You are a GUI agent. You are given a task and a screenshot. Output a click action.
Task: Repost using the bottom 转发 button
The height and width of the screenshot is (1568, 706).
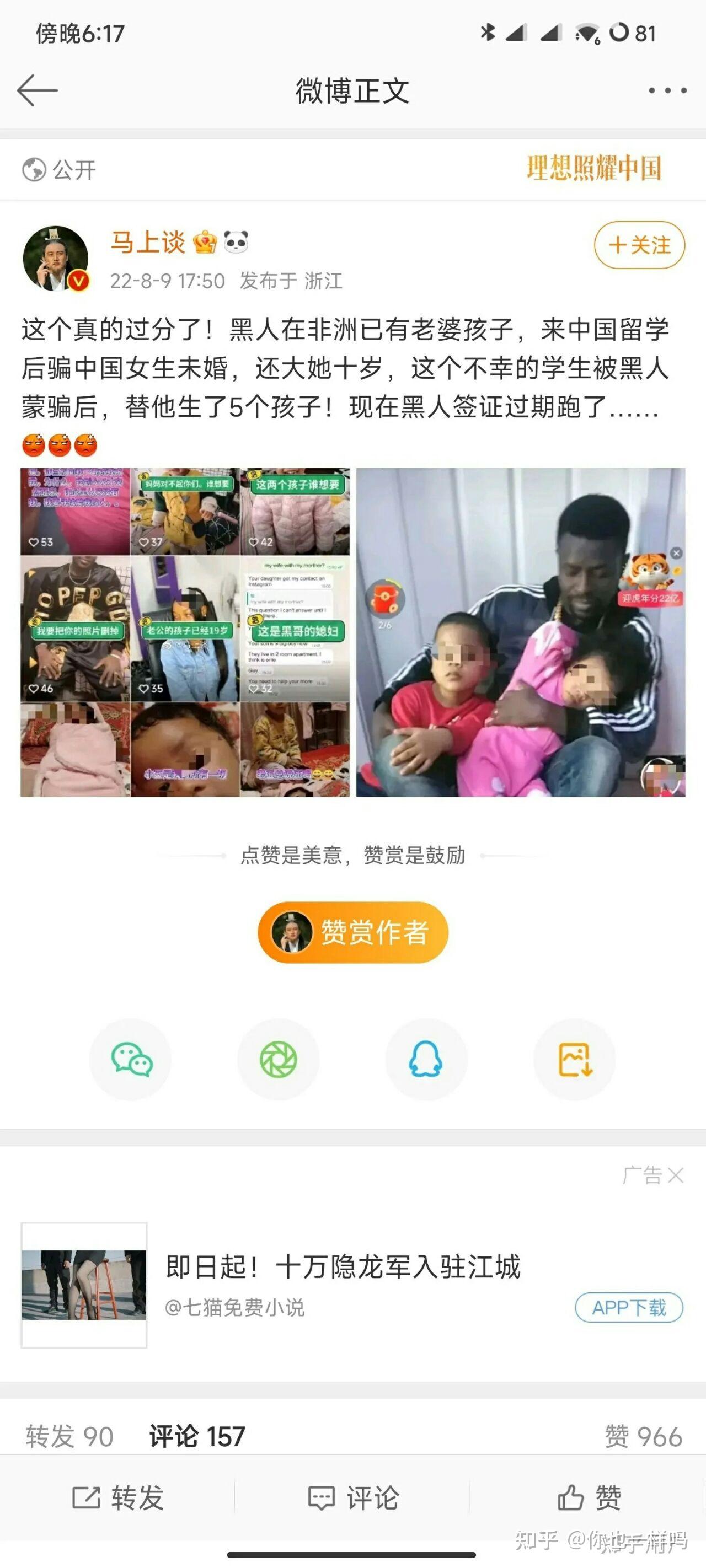(118, 1497)
